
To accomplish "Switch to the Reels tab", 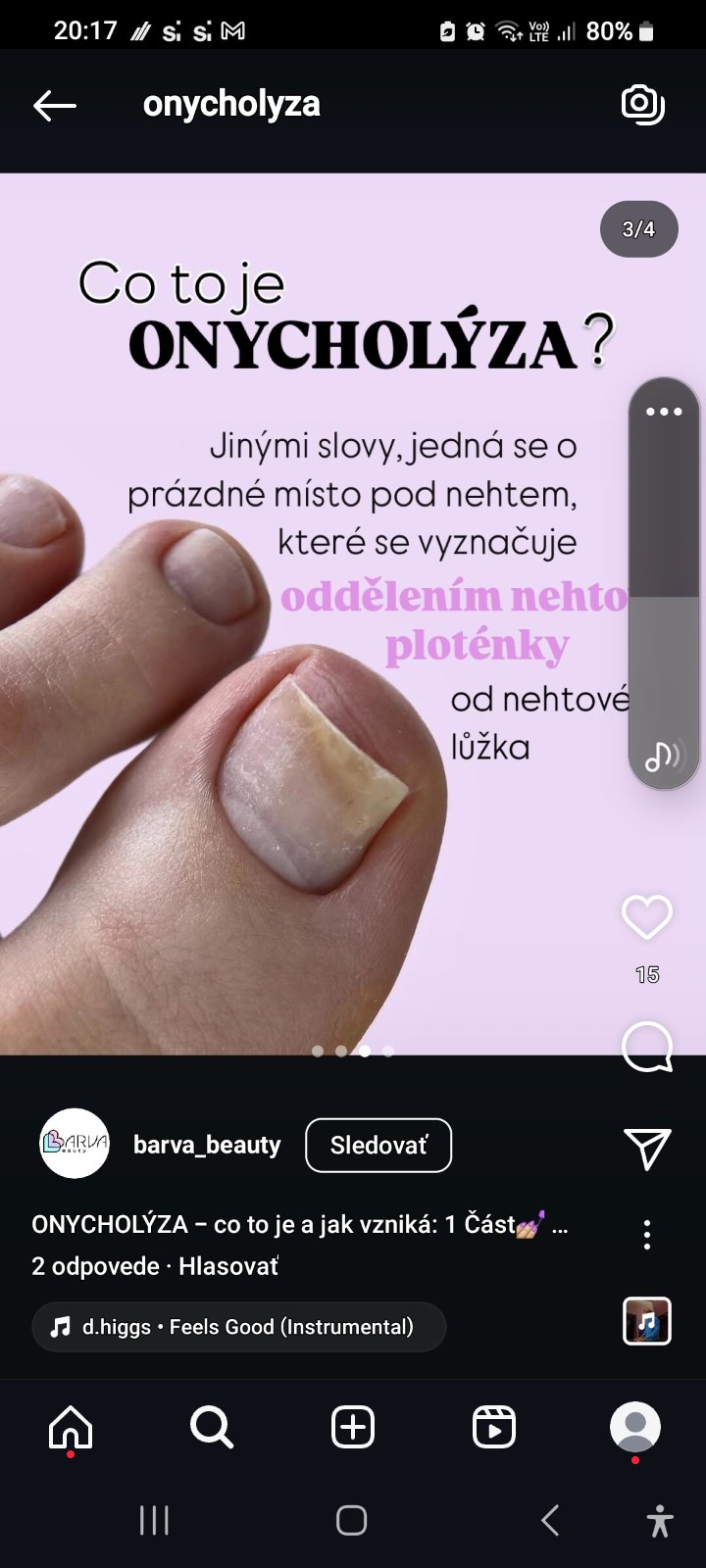I will point(494,1427).
